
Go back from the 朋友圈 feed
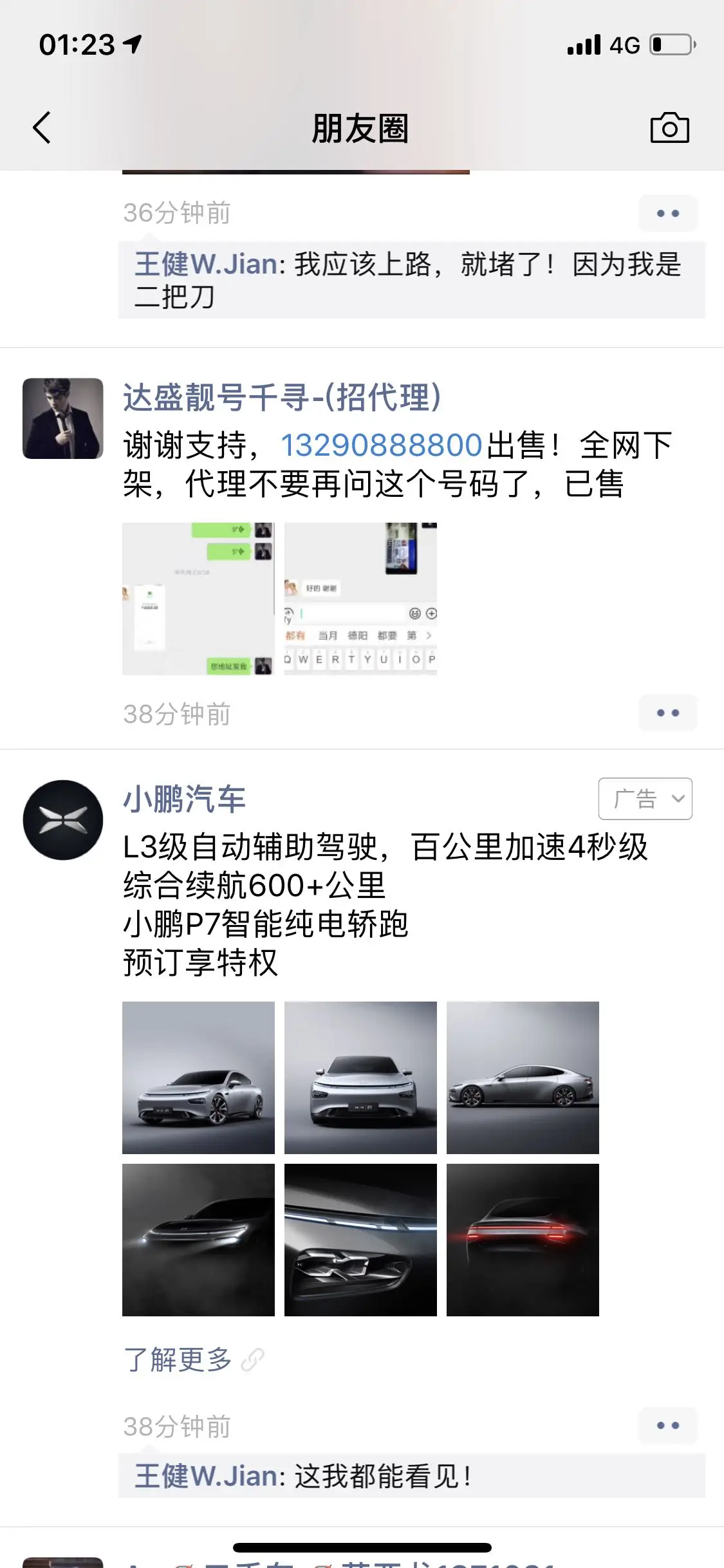pyautogui.click(x=42, y=127)
